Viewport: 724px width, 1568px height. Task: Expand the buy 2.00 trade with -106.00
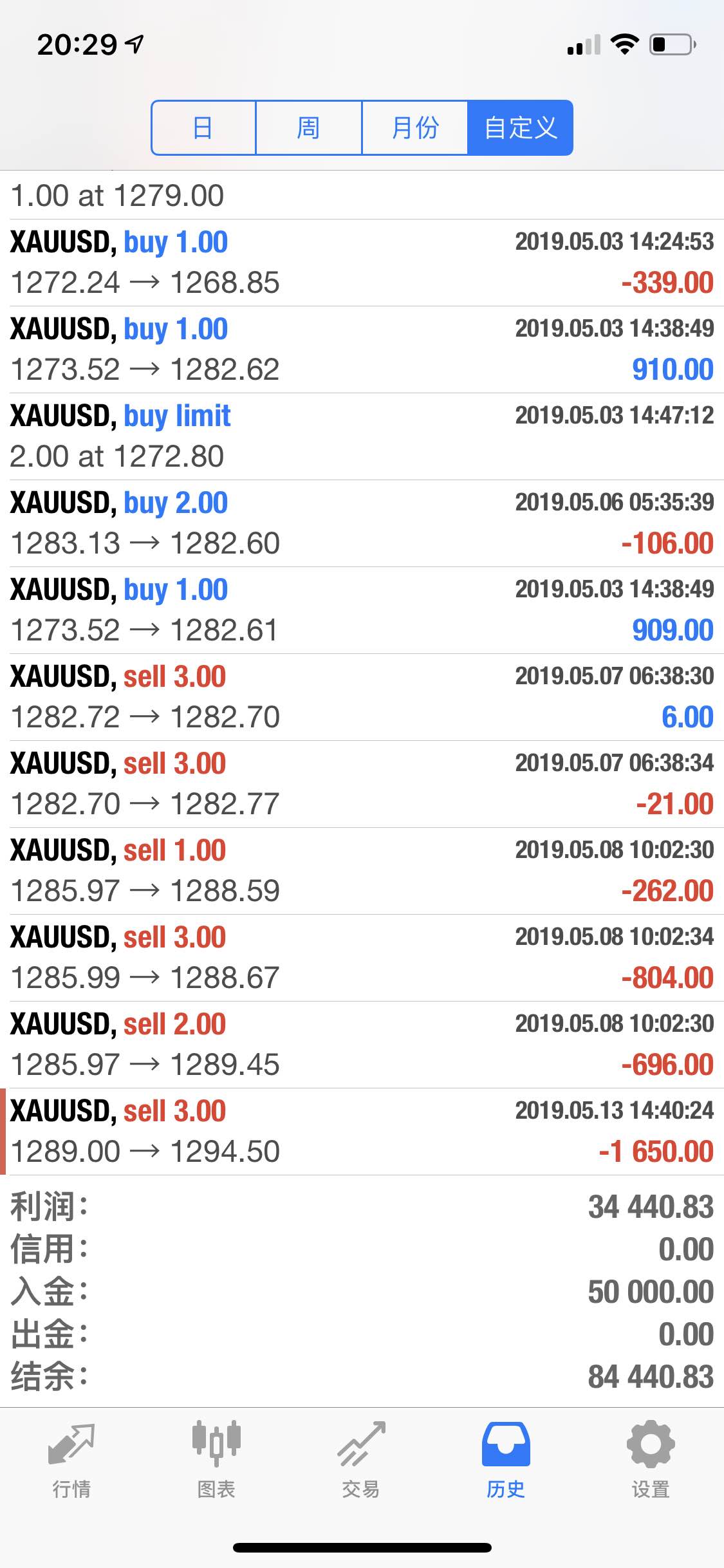pos(362,523)
